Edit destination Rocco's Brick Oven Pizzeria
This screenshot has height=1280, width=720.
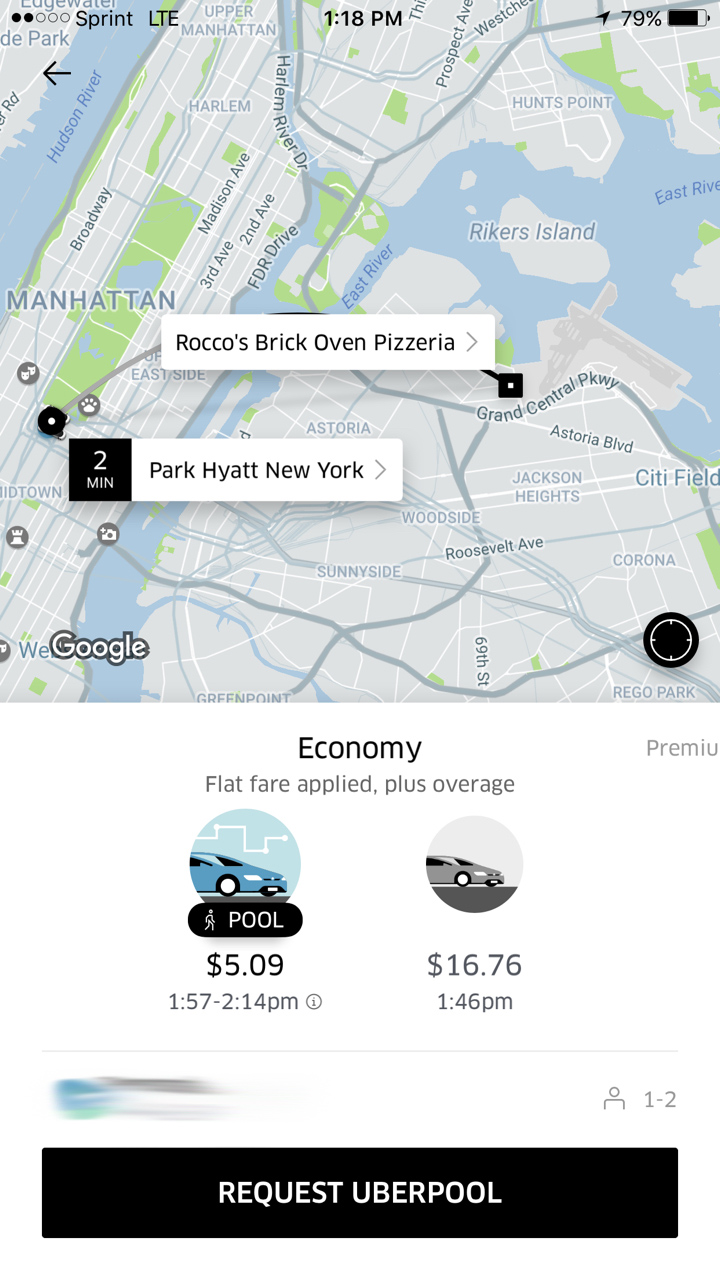[328, 342]
